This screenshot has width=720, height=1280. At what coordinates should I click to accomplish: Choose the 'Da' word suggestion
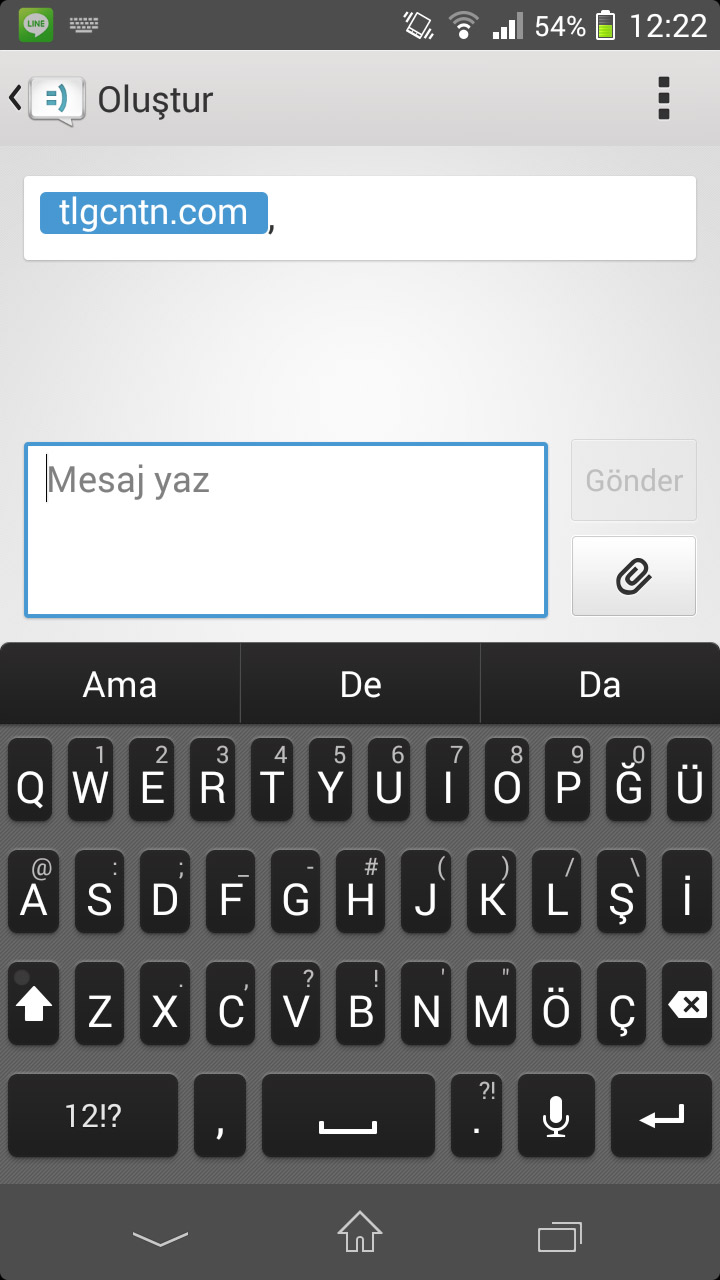pyautogui.click(x=600, y=685)
